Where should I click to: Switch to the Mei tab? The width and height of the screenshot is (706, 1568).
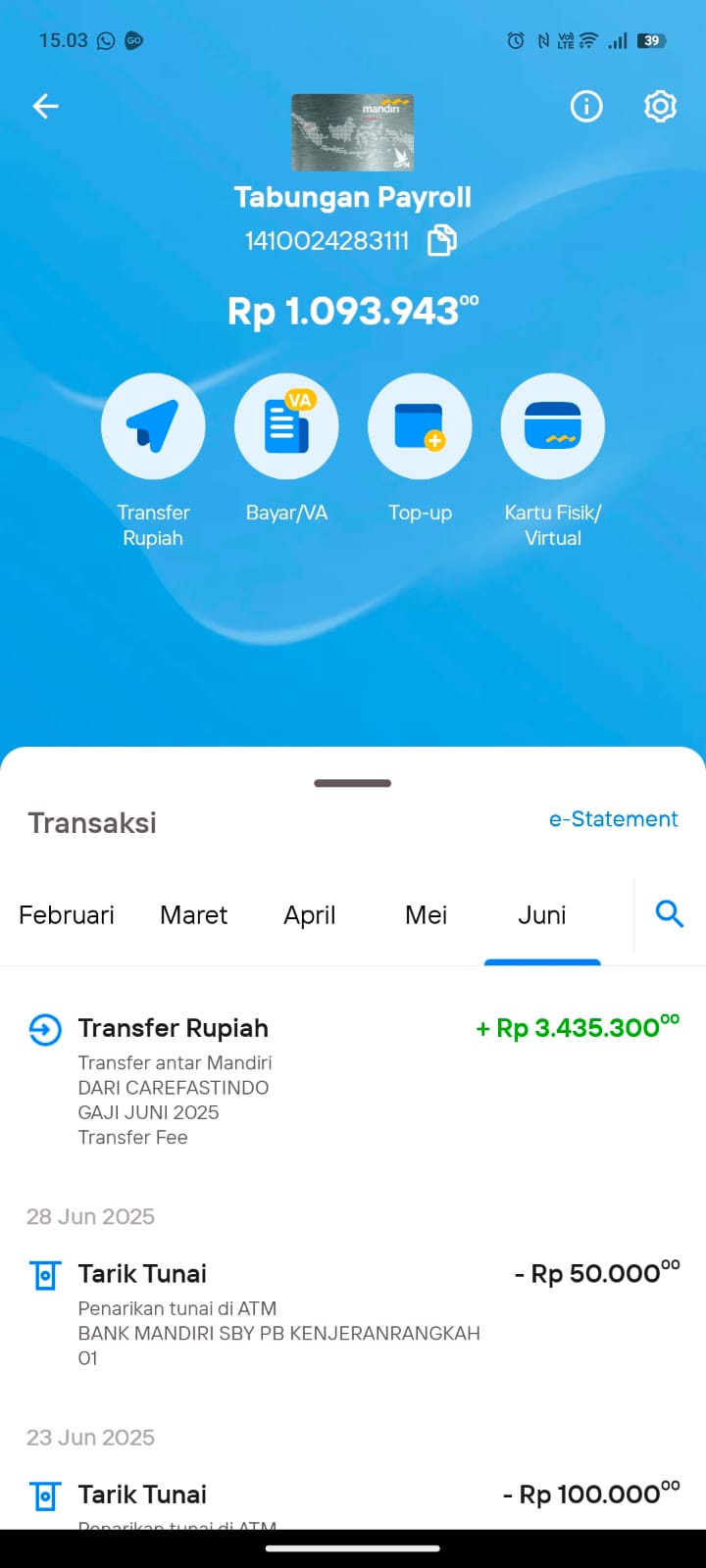pyautogui.click(x=426, y=915)
